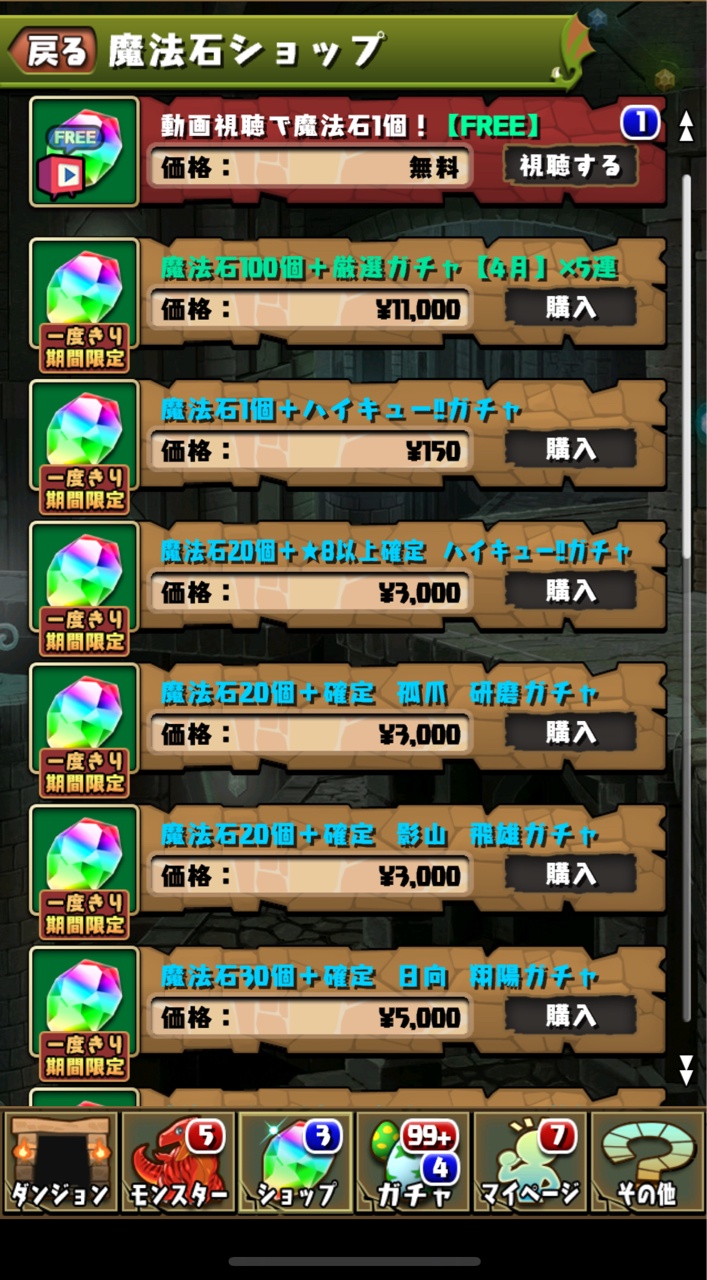Purchase the ¥11,000 魔法石100個 pack
The width and height of the screenshot is (707, 1280).
pos(570,308)
